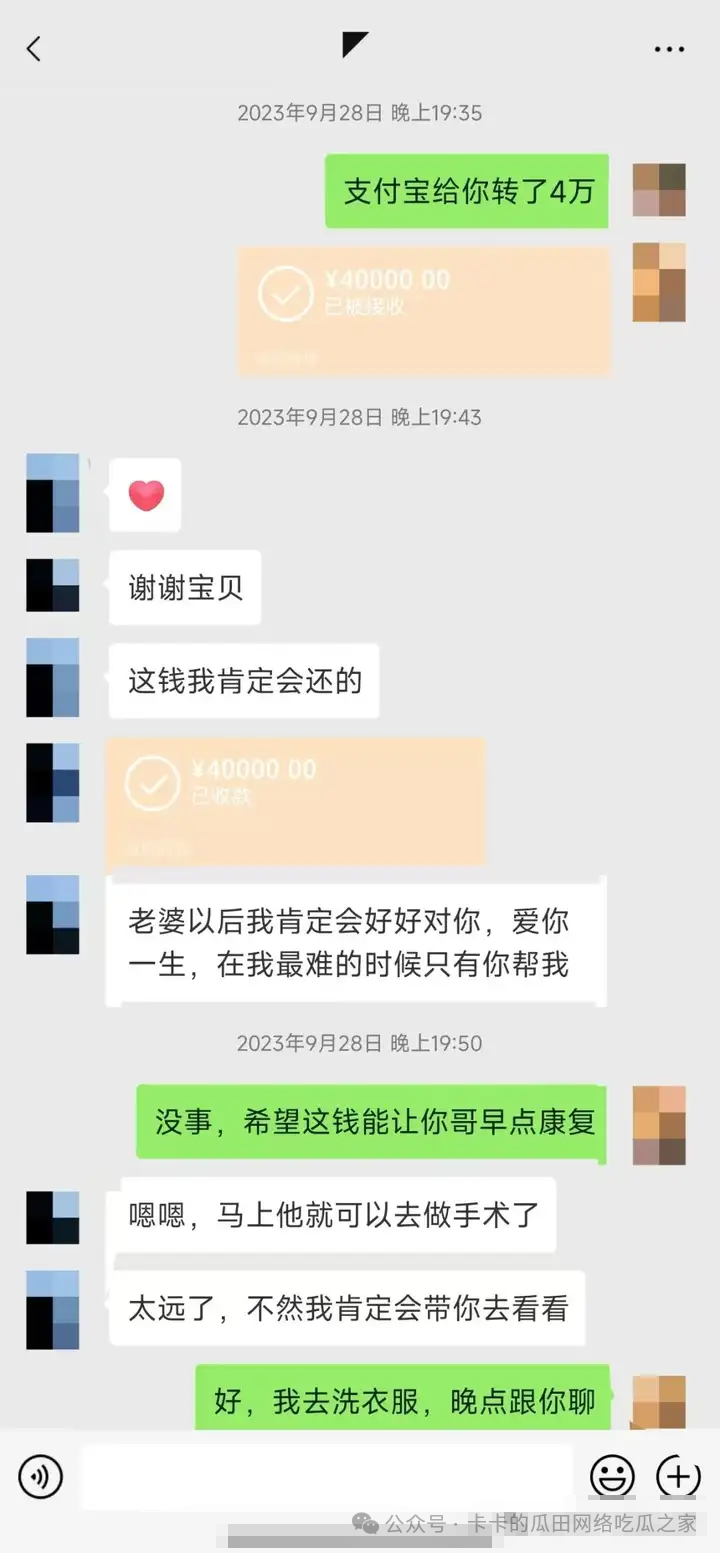Select the '谢谢宝贝' message bubble

tap(184, 588)
